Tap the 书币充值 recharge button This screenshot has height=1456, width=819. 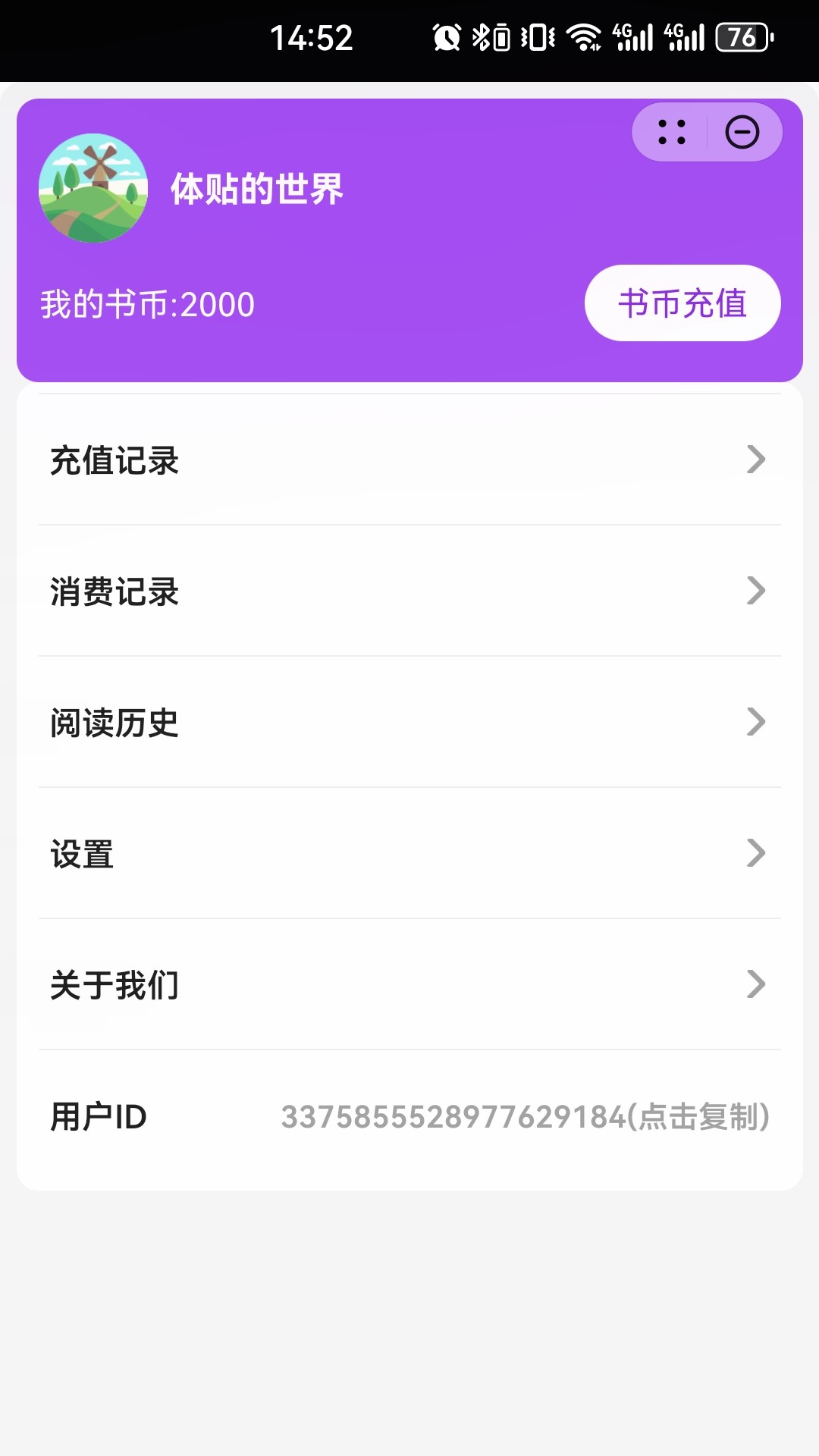tap(682, 303)
